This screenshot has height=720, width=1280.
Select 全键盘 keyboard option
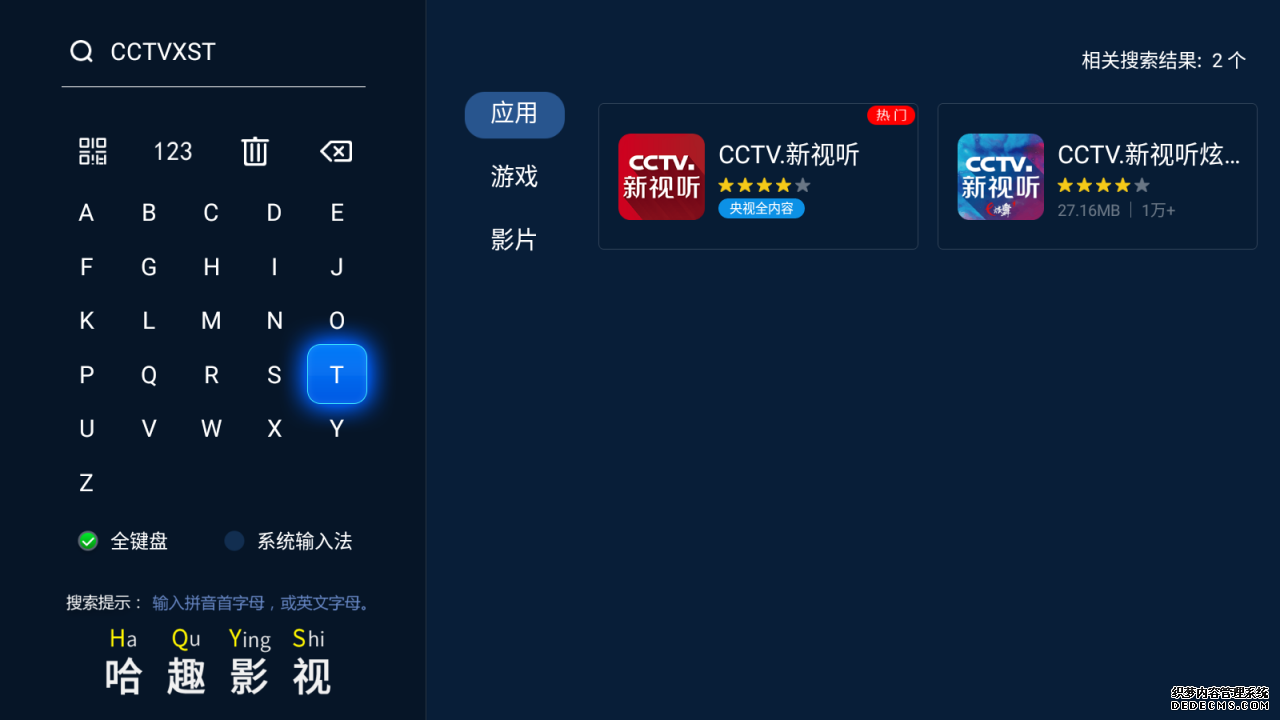[x=123, y=541]
